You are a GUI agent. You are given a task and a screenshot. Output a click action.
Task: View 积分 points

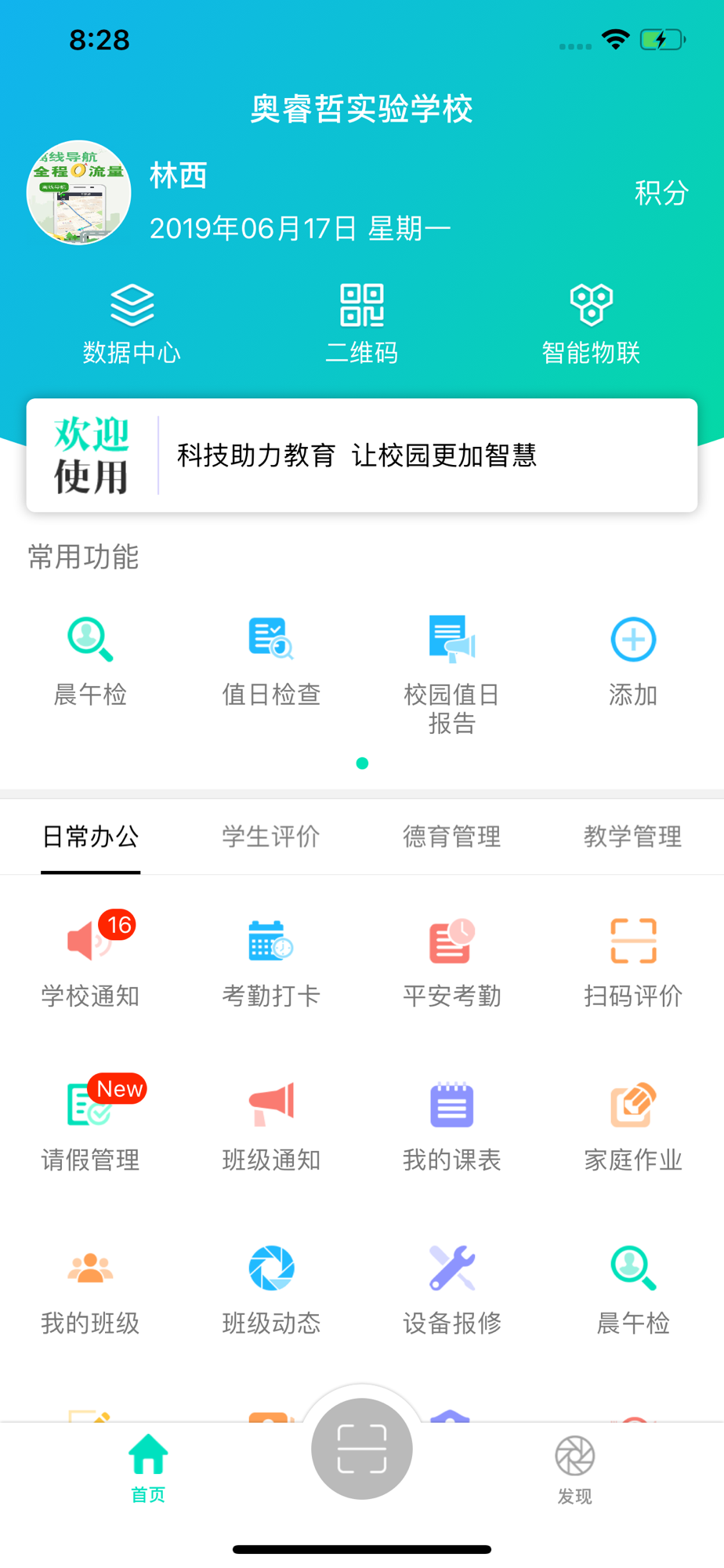[661, 193]
